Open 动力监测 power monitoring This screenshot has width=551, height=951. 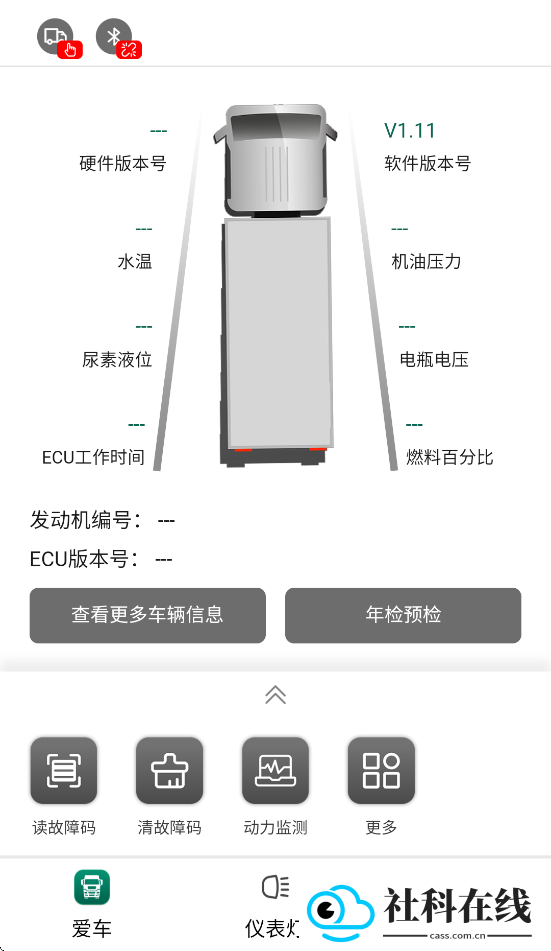276,786
